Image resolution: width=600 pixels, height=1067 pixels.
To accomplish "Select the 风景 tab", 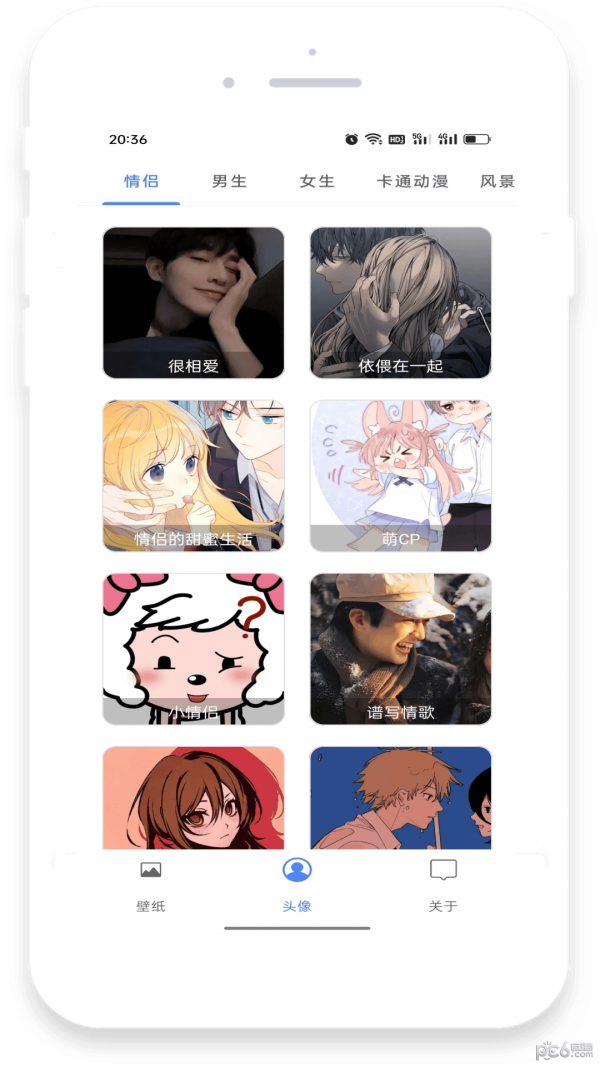I will [x=497, y=182].
